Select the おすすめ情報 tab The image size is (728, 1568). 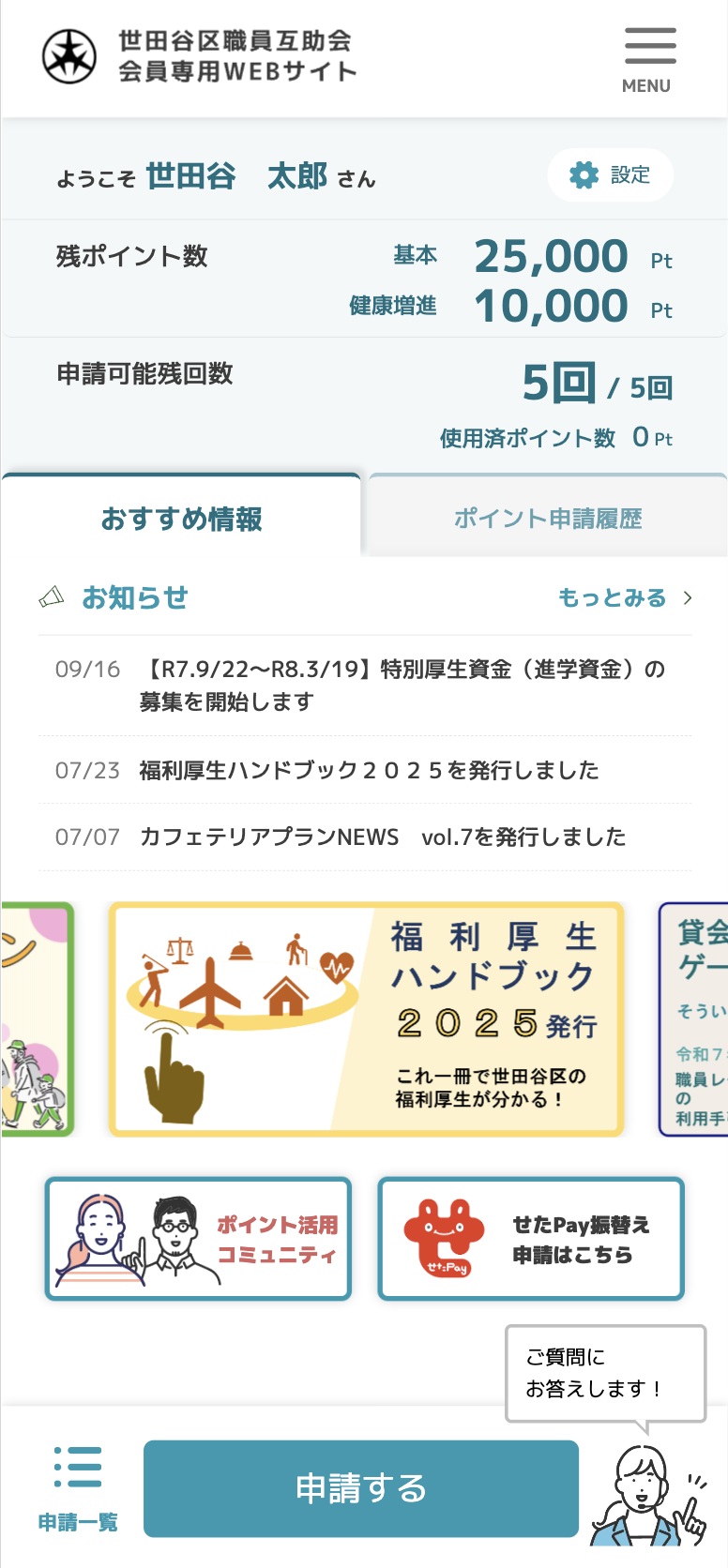[181, 518]
